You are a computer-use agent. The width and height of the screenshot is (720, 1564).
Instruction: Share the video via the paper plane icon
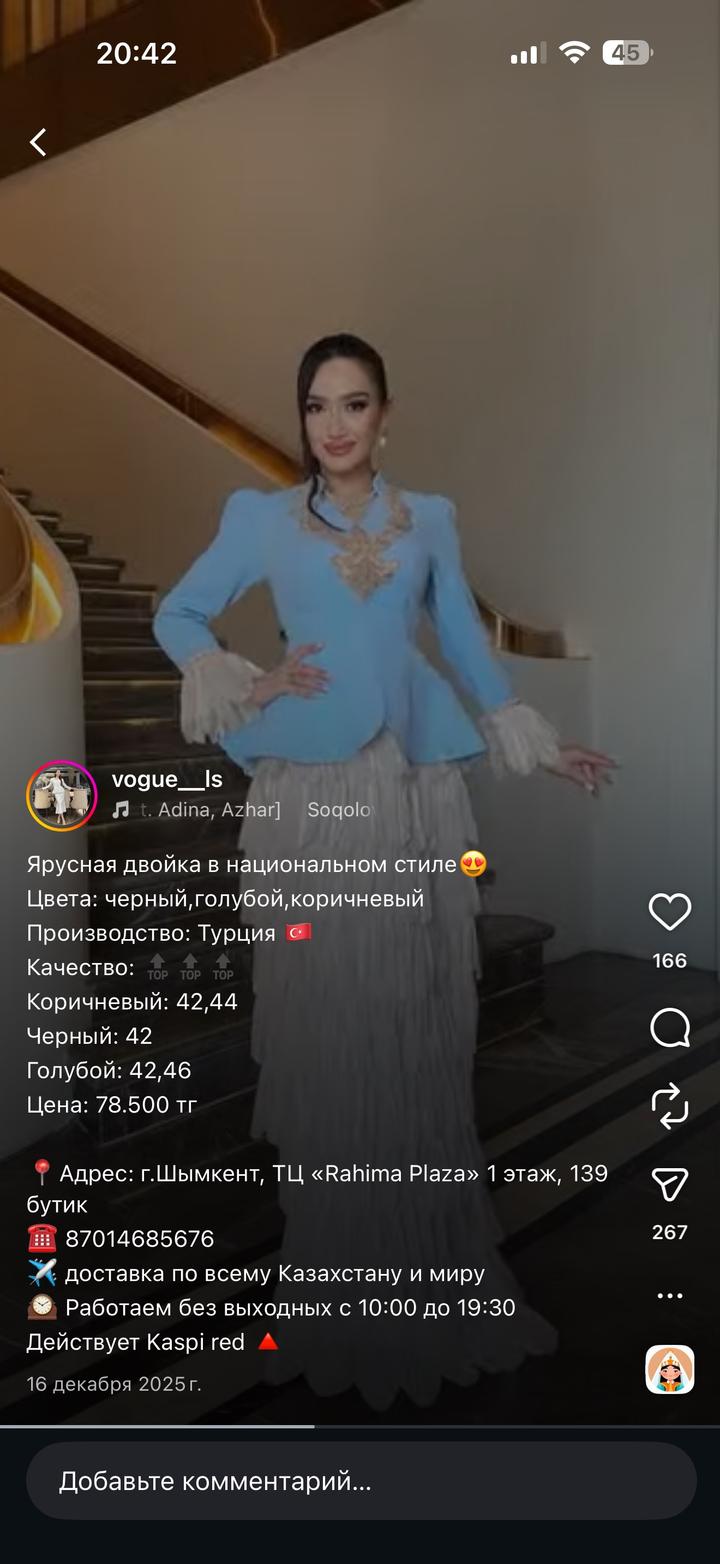point(668,1186)
